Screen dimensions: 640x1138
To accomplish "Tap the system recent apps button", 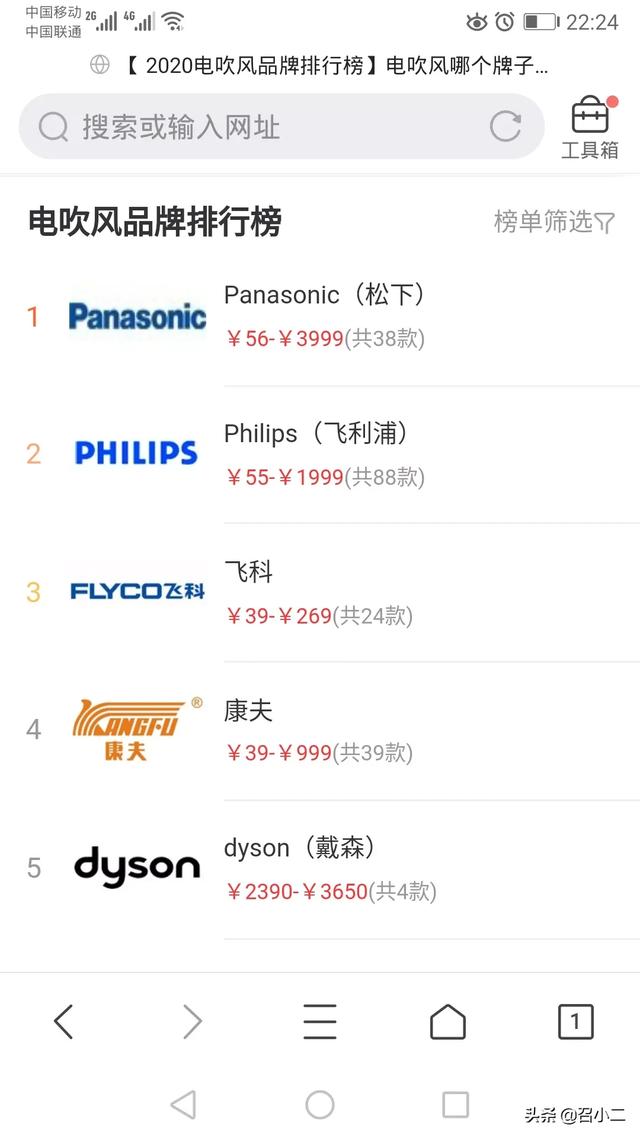I will pyautogui.click(x=455, y=1104).
